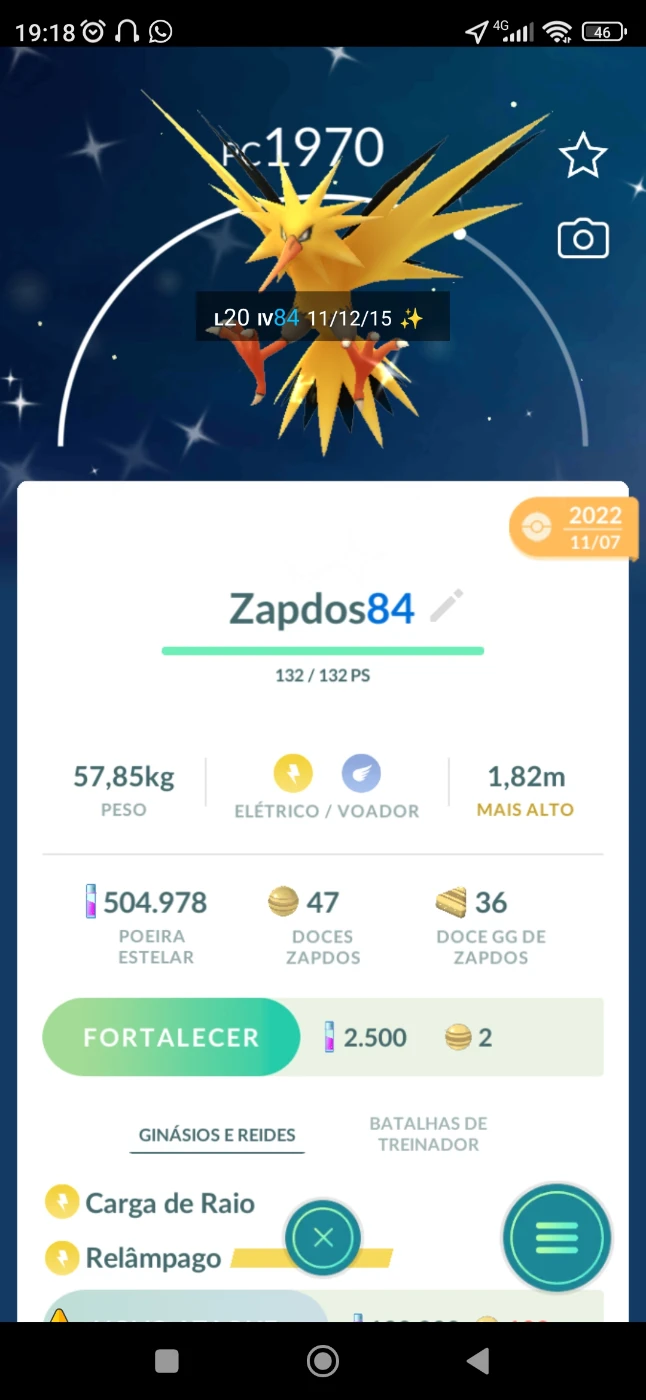The width and height of the screenshot is (646, 1400).
Task: Open the round green menu button
Action: (556, 1238)
